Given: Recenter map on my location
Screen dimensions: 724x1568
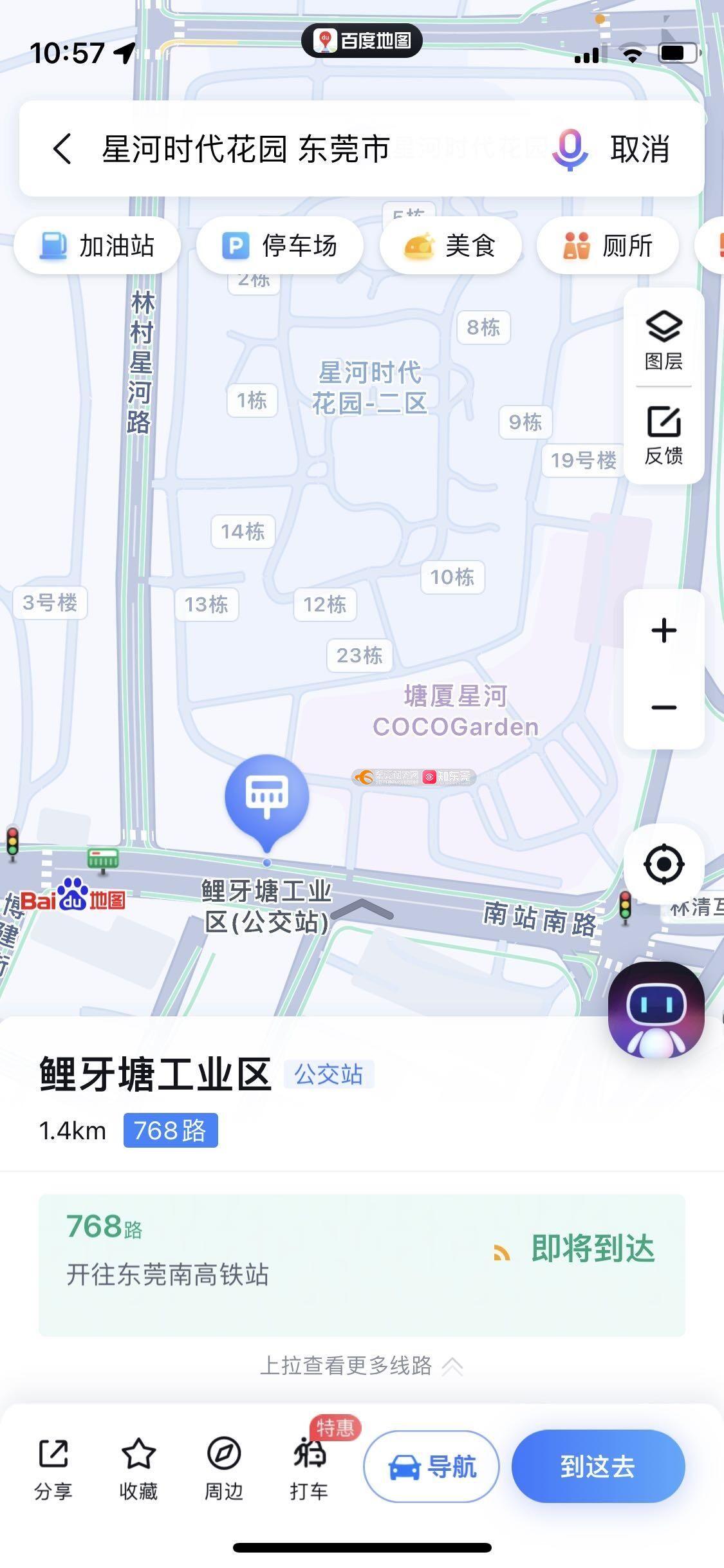Looking at the screenshot, I should point(664,864).
